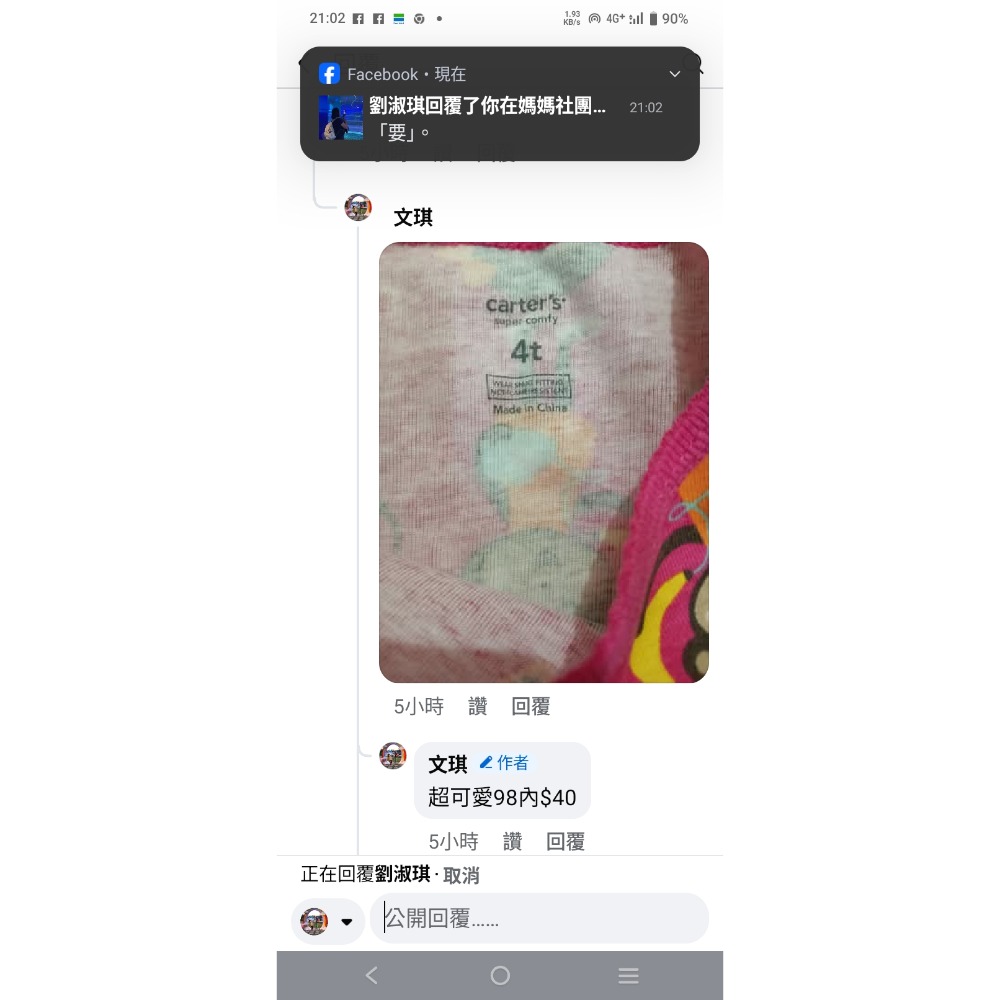Go back with system back button
The height and width of the screenshot is (1000, 1000).
pos(372,975)
